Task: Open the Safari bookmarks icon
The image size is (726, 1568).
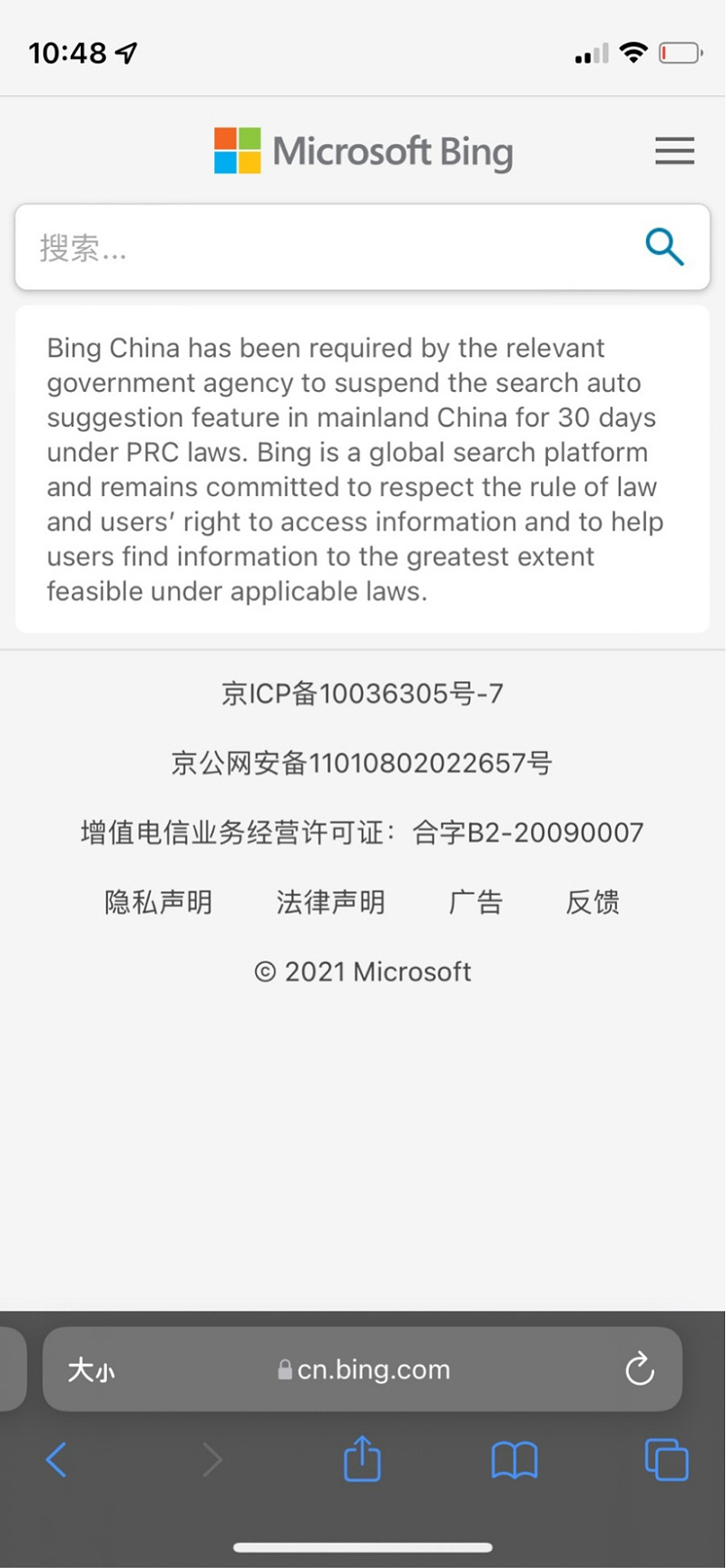Action: pyautogui.click(x=515, y=1460)
